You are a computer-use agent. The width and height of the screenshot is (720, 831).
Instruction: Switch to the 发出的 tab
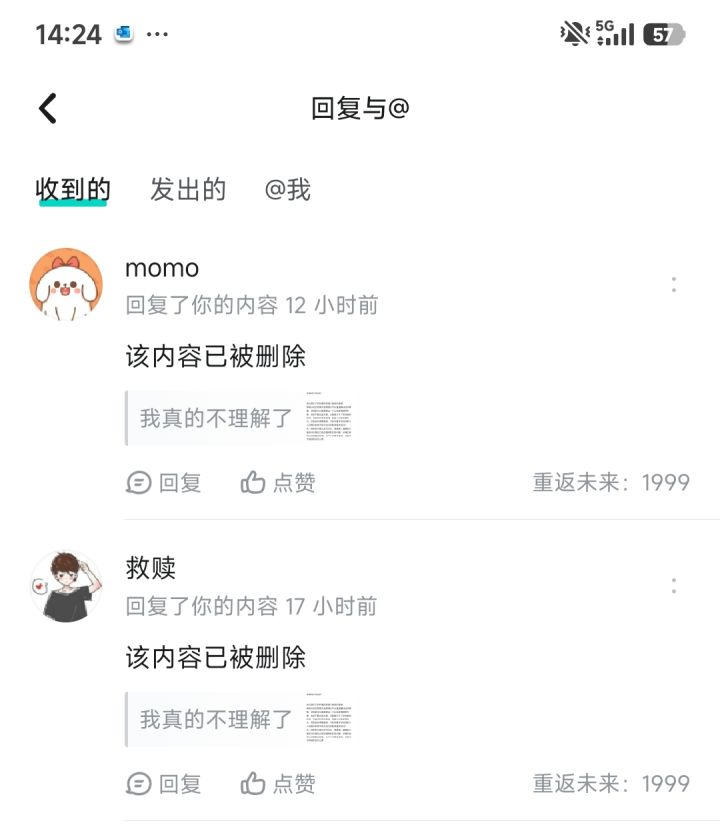pos(188,189)
